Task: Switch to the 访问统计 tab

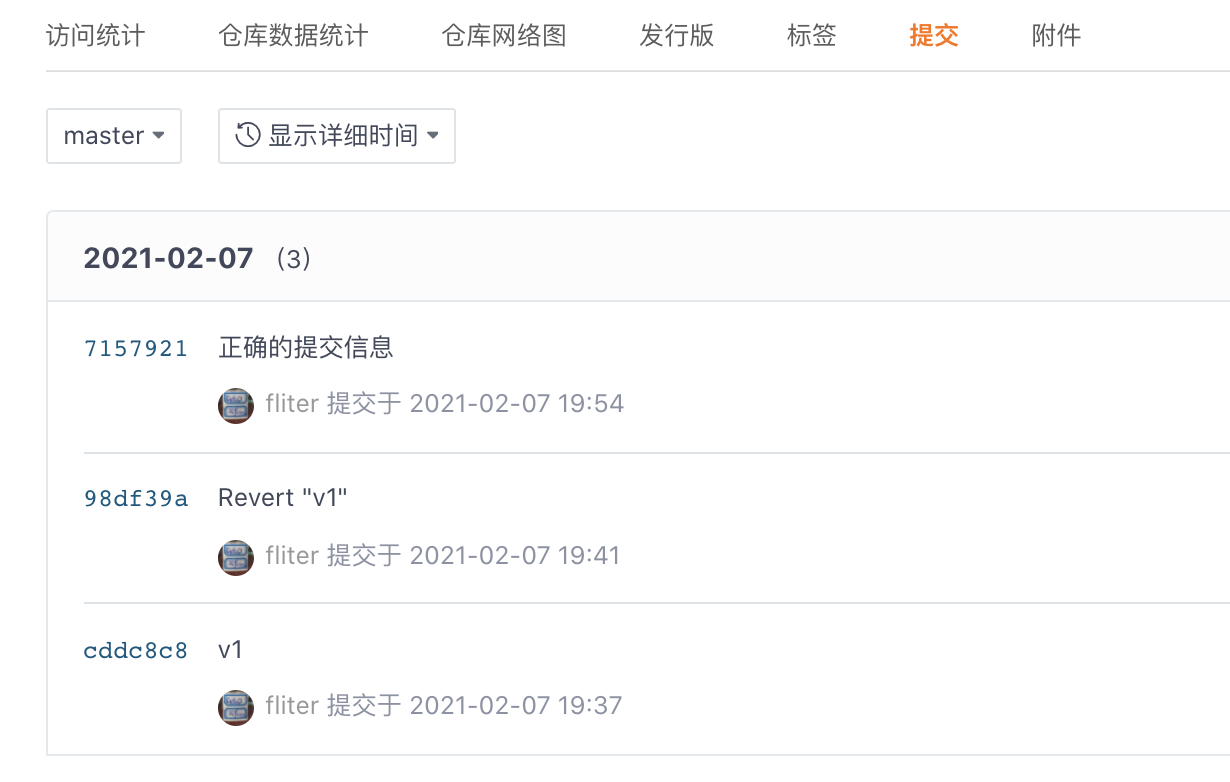Action: 96,36
